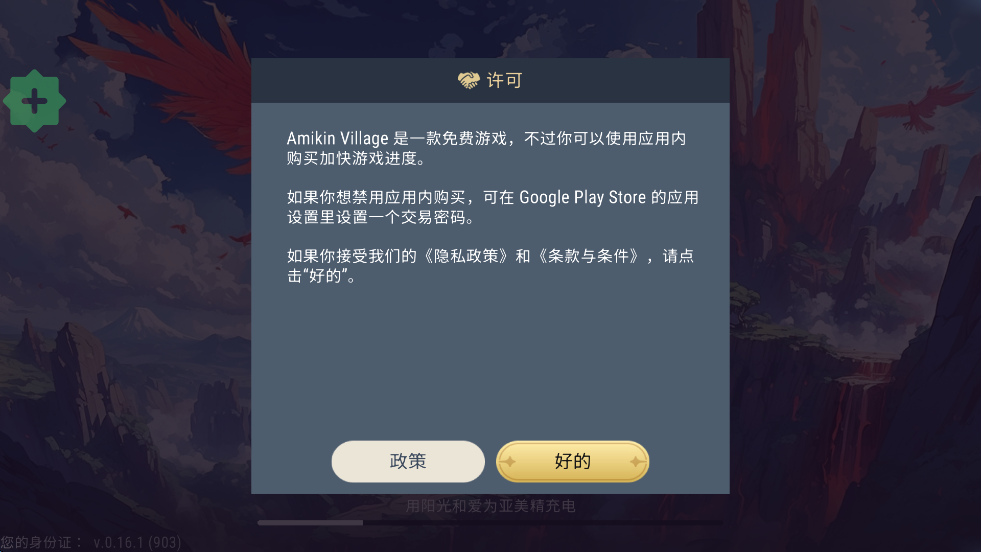
Task: Tap the green plus icon
Action: tap(35, 101)
